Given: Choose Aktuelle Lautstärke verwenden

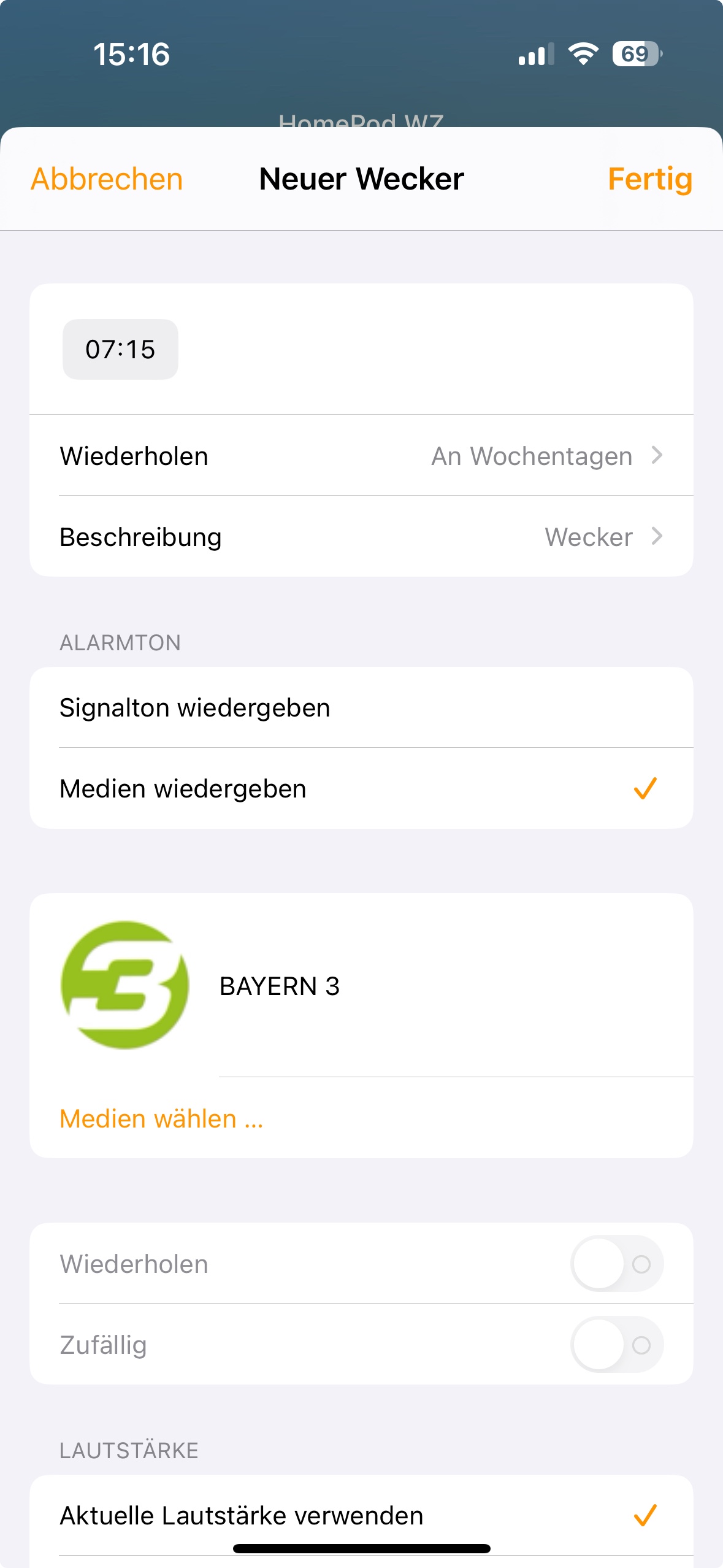Looking at the screenshot, I should point(361,1515).
